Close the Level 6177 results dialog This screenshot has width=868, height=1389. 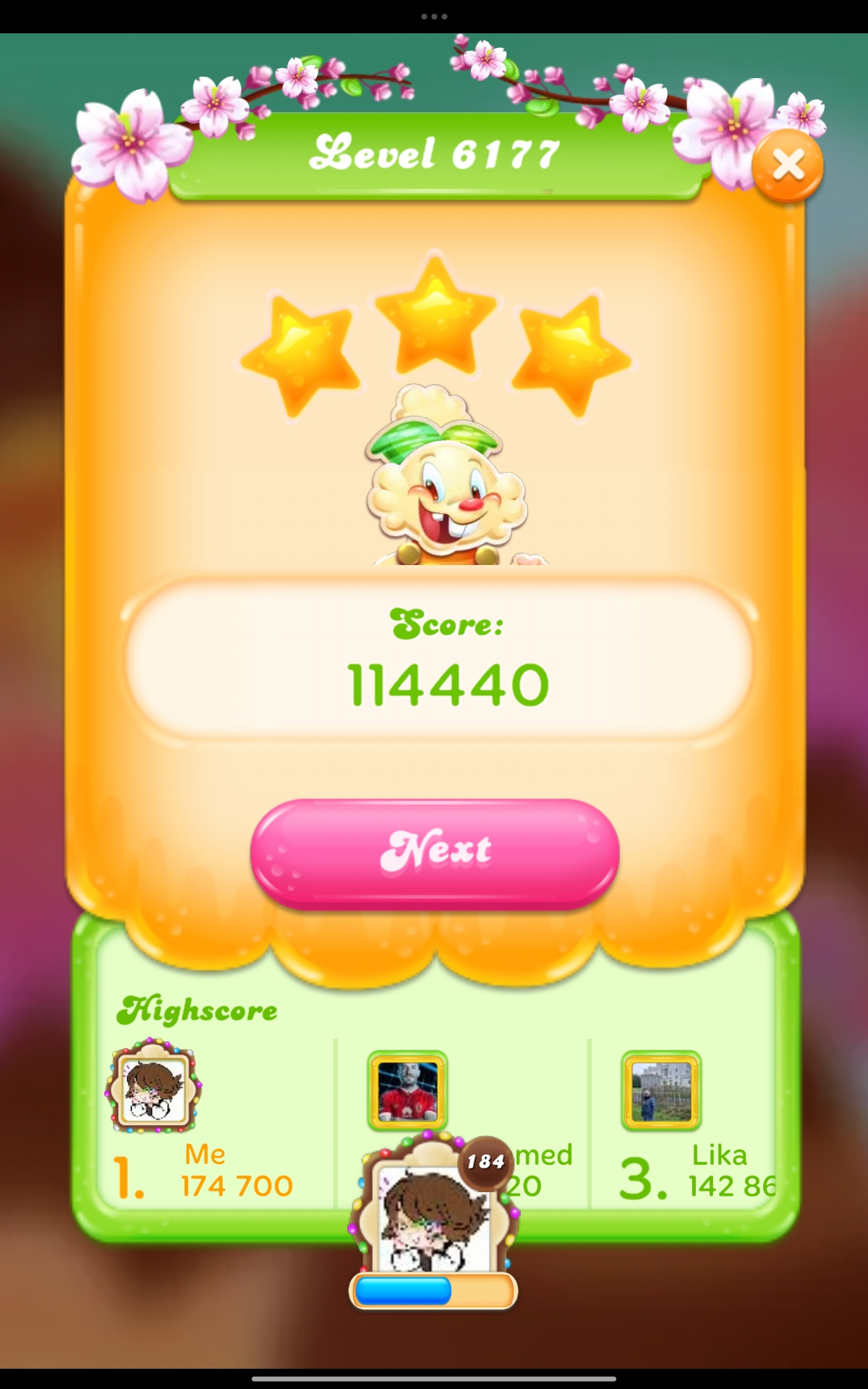tap(788, 166)
